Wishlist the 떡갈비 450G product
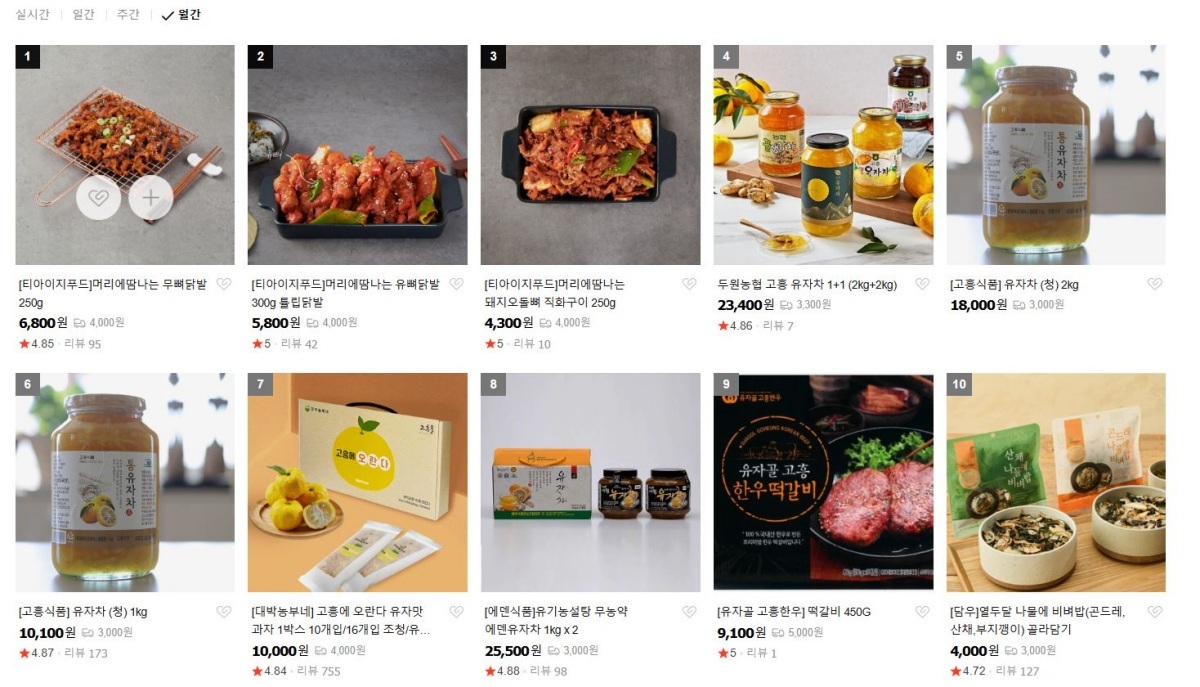Viewport: 1200px width, 687px height. point(922,611)
